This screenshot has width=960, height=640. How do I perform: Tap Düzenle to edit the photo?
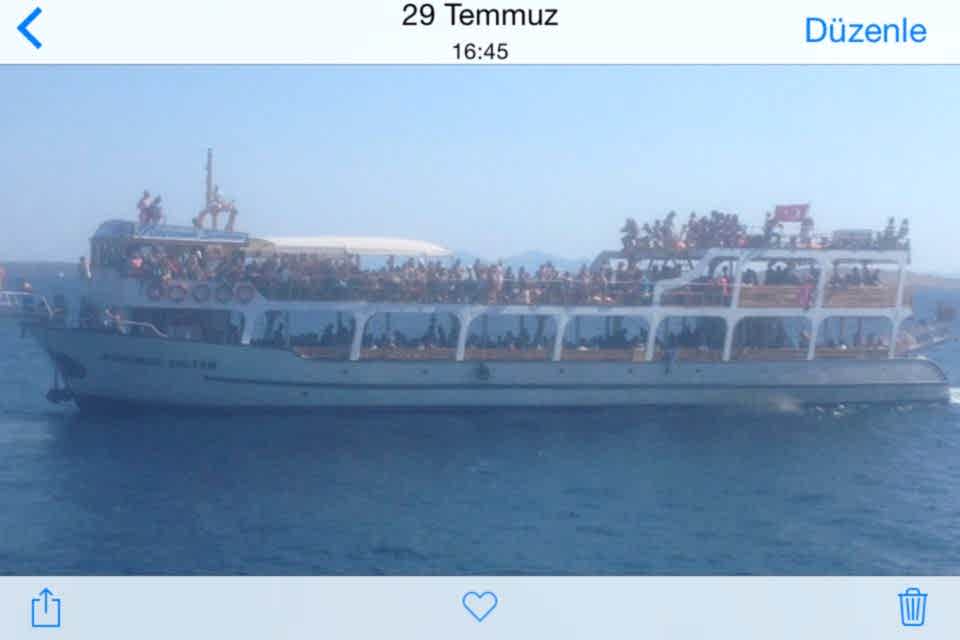[865, 30]
